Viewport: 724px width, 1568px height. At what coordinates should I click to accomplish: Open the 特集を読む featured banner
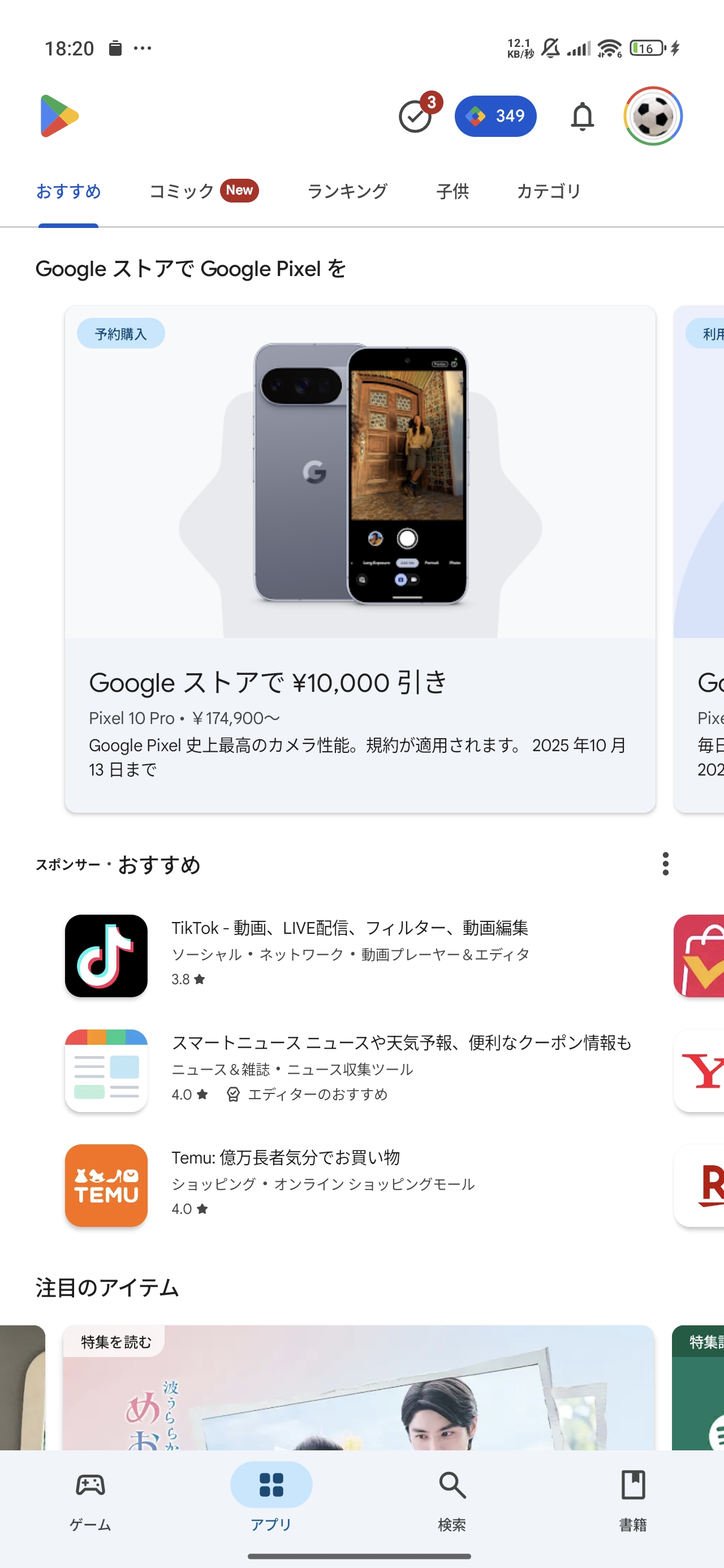click(359, 1386)
